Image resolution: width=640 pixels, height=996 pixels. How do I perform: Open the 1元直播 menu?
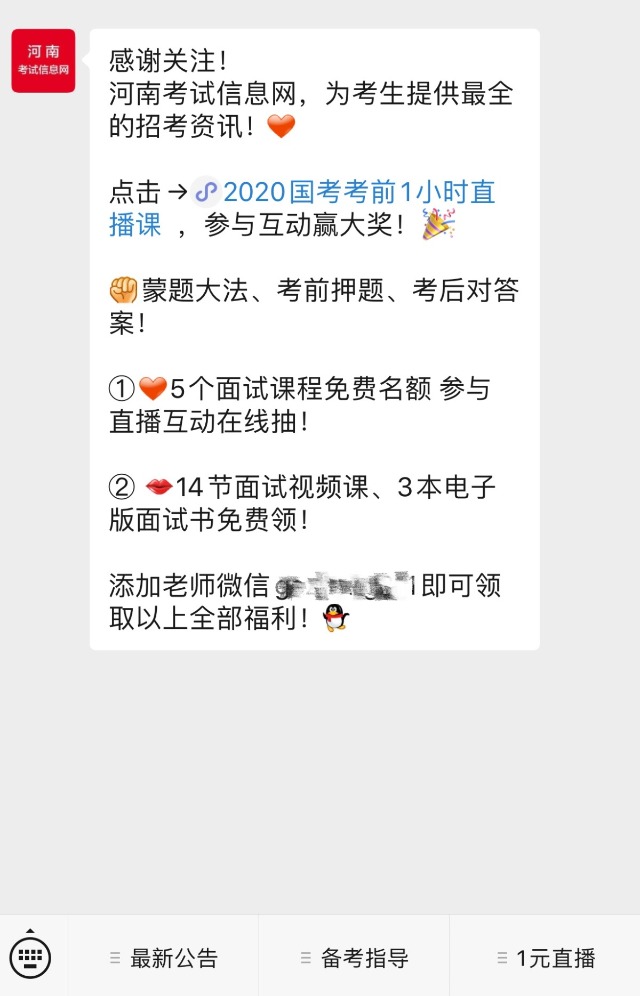coord(545,957)
